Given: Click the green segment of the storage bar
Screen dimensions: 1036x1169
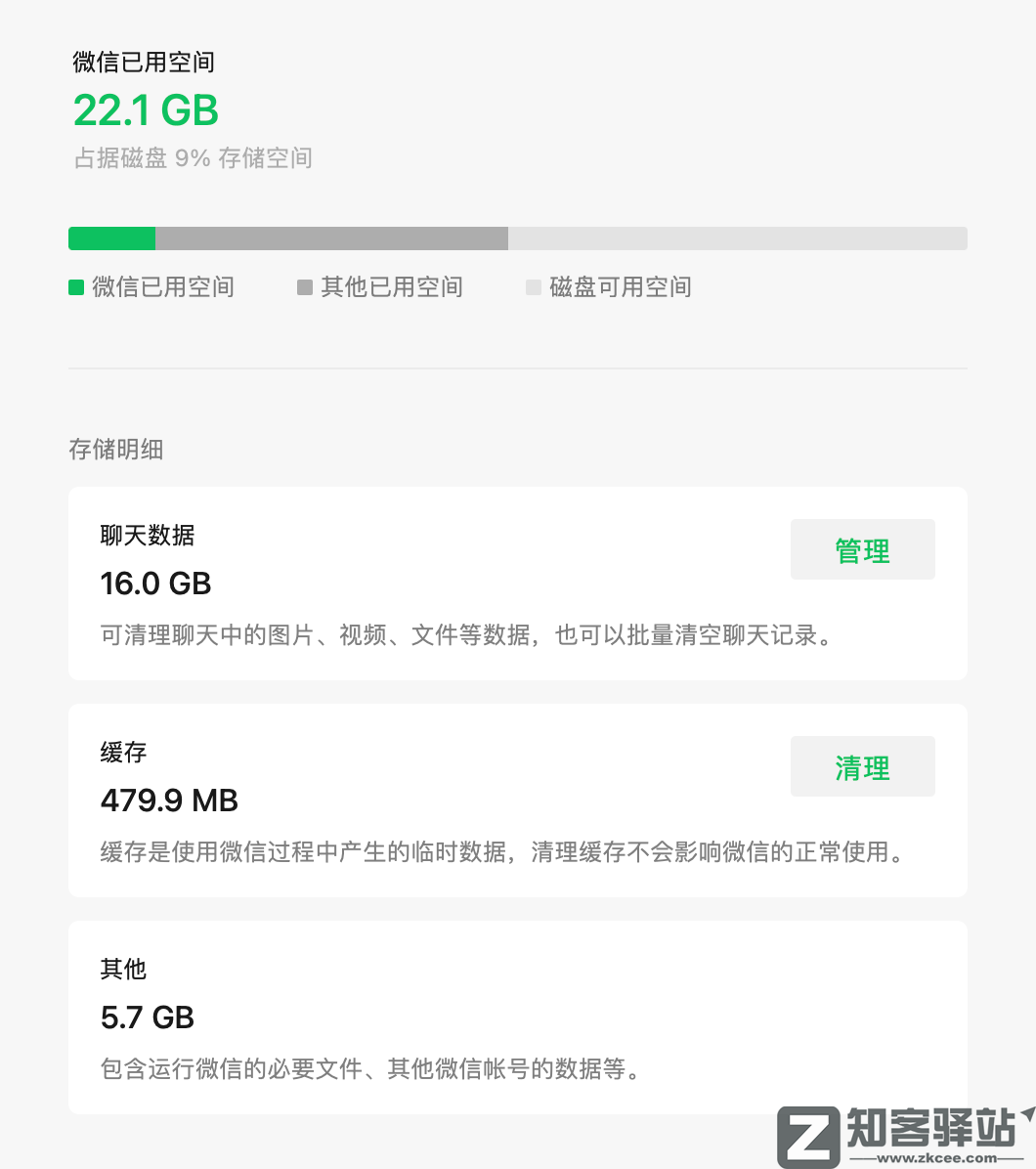Looking at the screenshot, I should pos(111,238).
